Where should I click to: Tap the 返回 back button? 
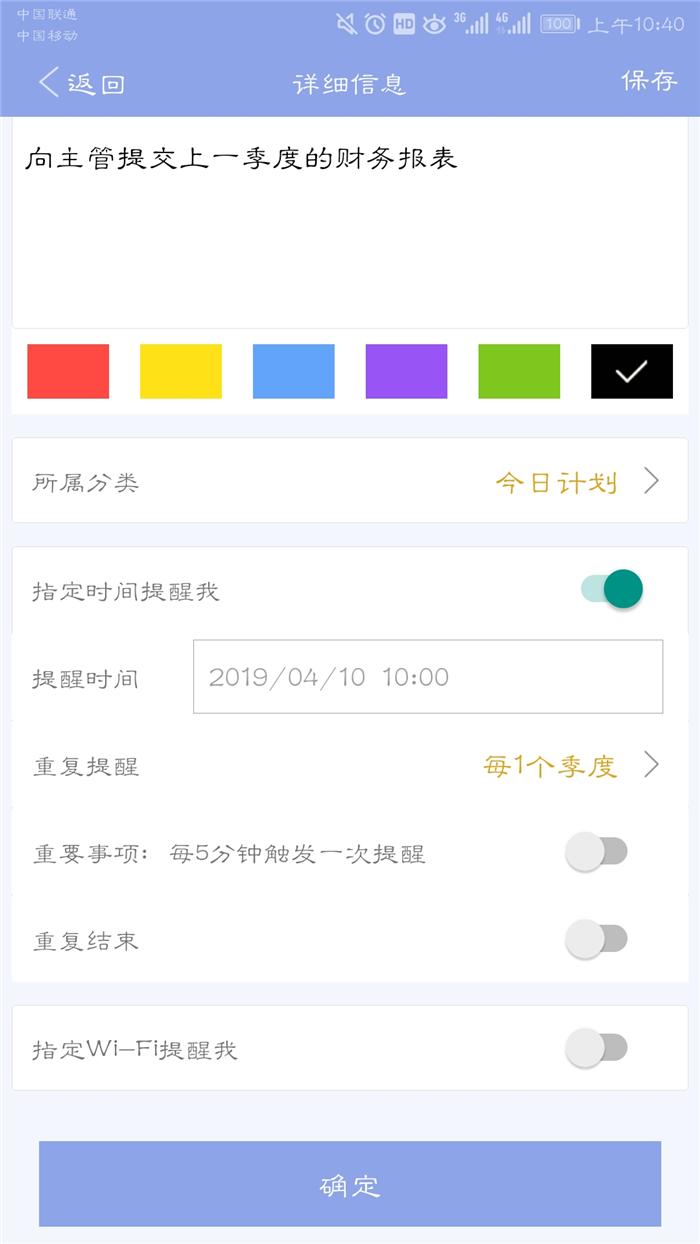tap(81, 83)
